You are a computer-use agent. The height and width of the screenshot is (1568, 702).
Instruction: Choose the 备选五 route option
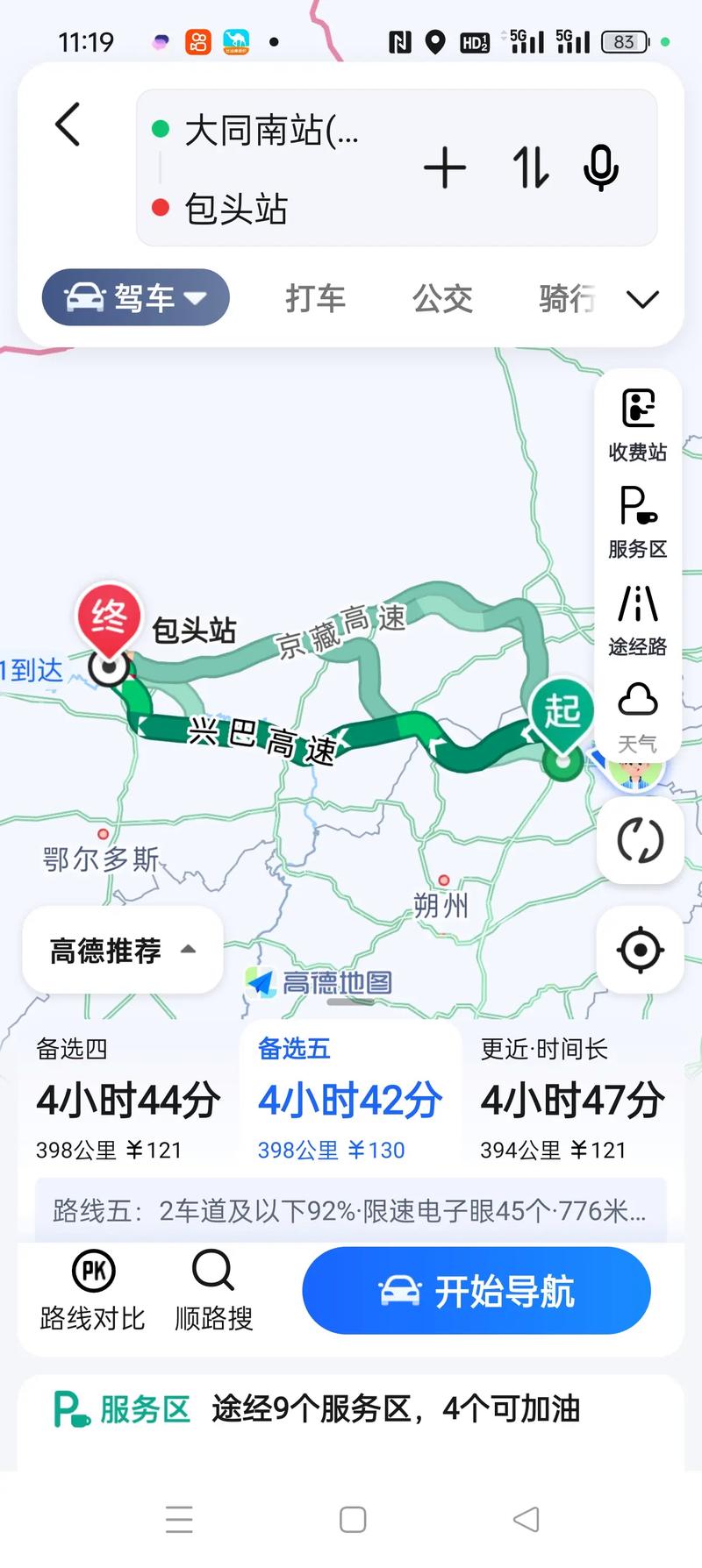(348, 1096)
